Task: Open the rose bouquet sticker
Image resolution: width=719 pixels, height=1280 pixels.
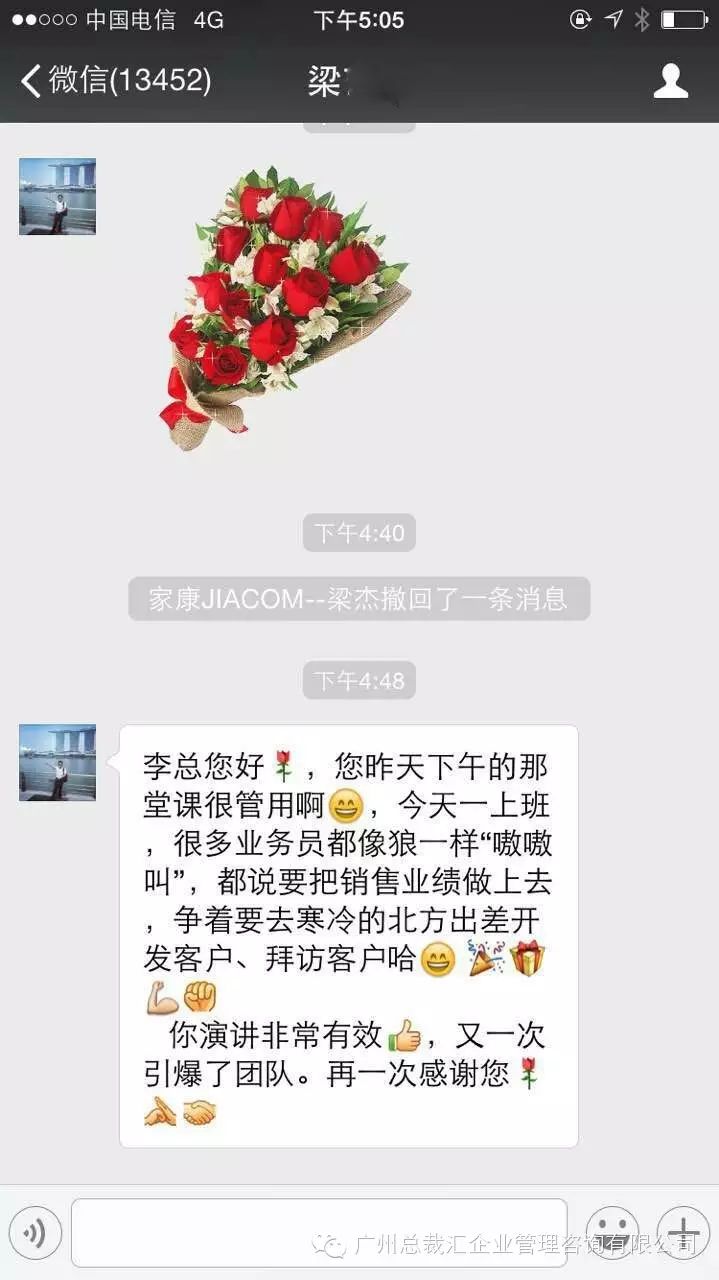Action: pos(284,308)
